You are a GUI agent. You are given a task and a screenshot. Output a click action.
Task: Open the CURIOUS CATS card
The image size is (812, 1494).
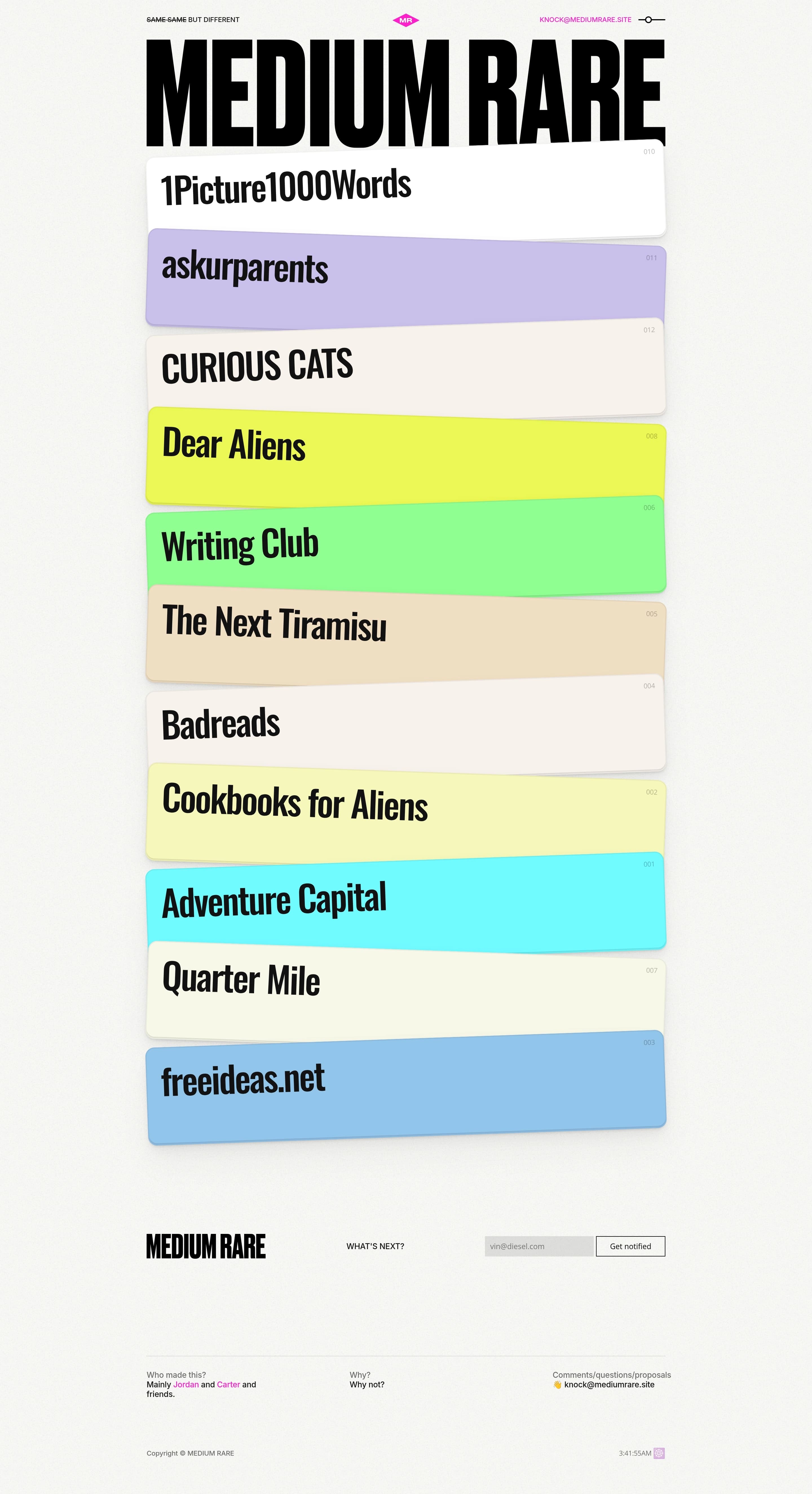406,367
